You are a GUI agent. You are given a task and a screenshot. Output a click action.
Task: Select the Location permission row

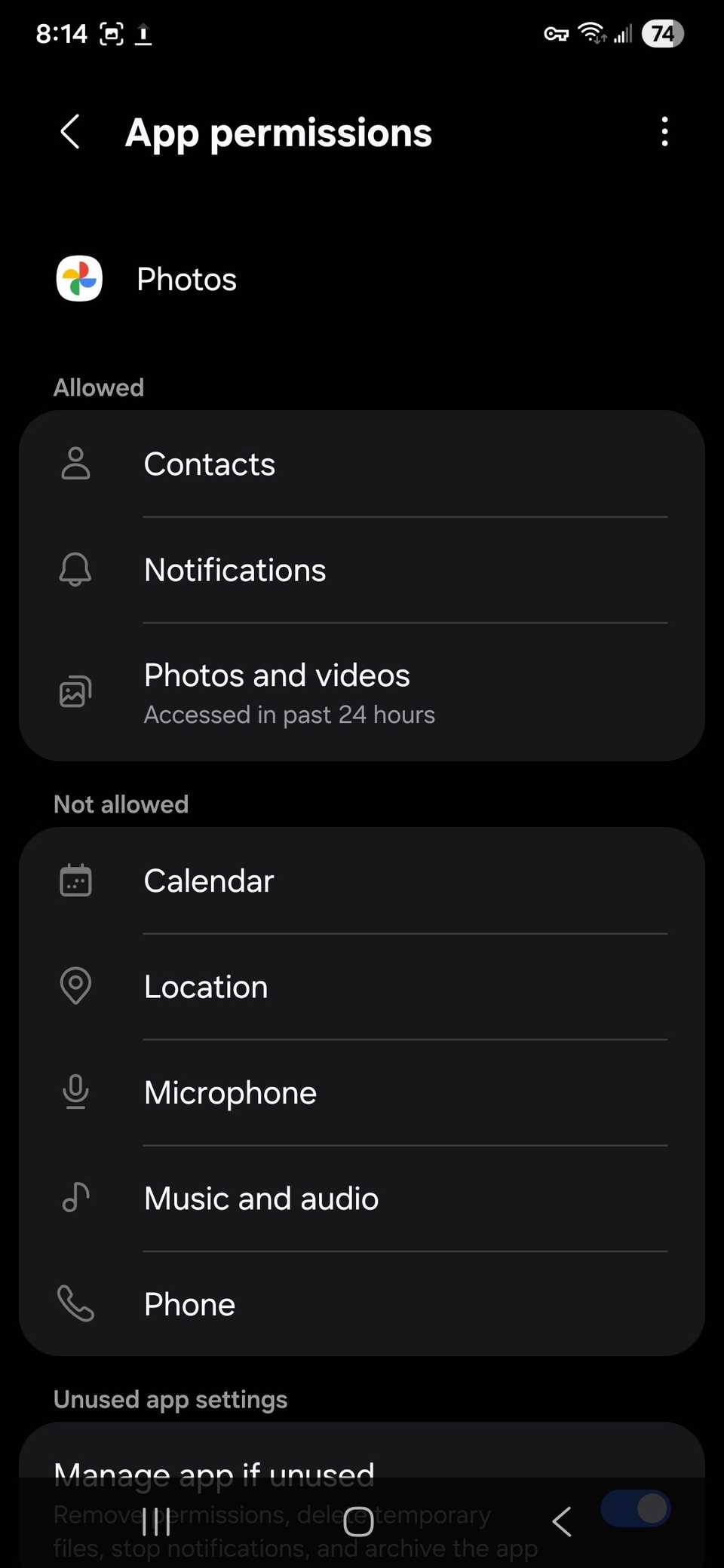click(x=362, y=987)
